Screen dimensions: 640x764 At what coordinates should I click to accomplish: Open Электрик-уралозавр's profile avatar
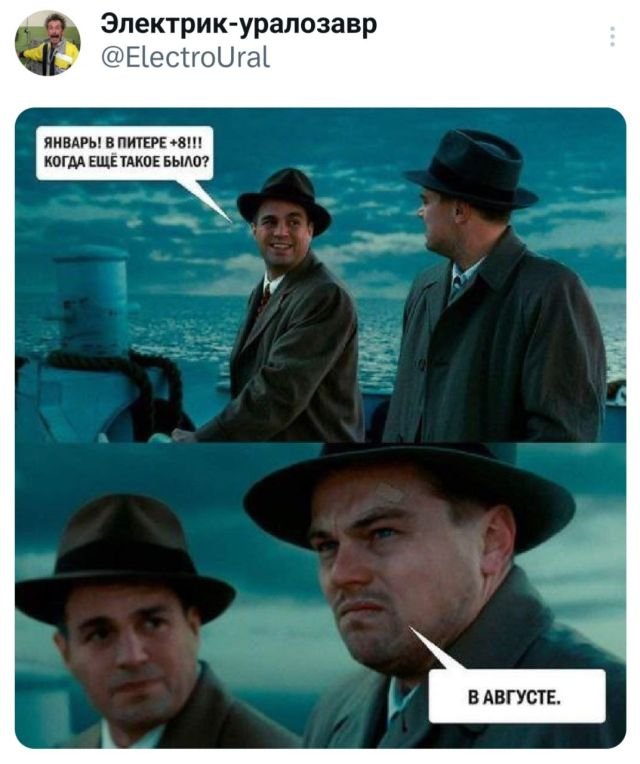coord(47,43)
